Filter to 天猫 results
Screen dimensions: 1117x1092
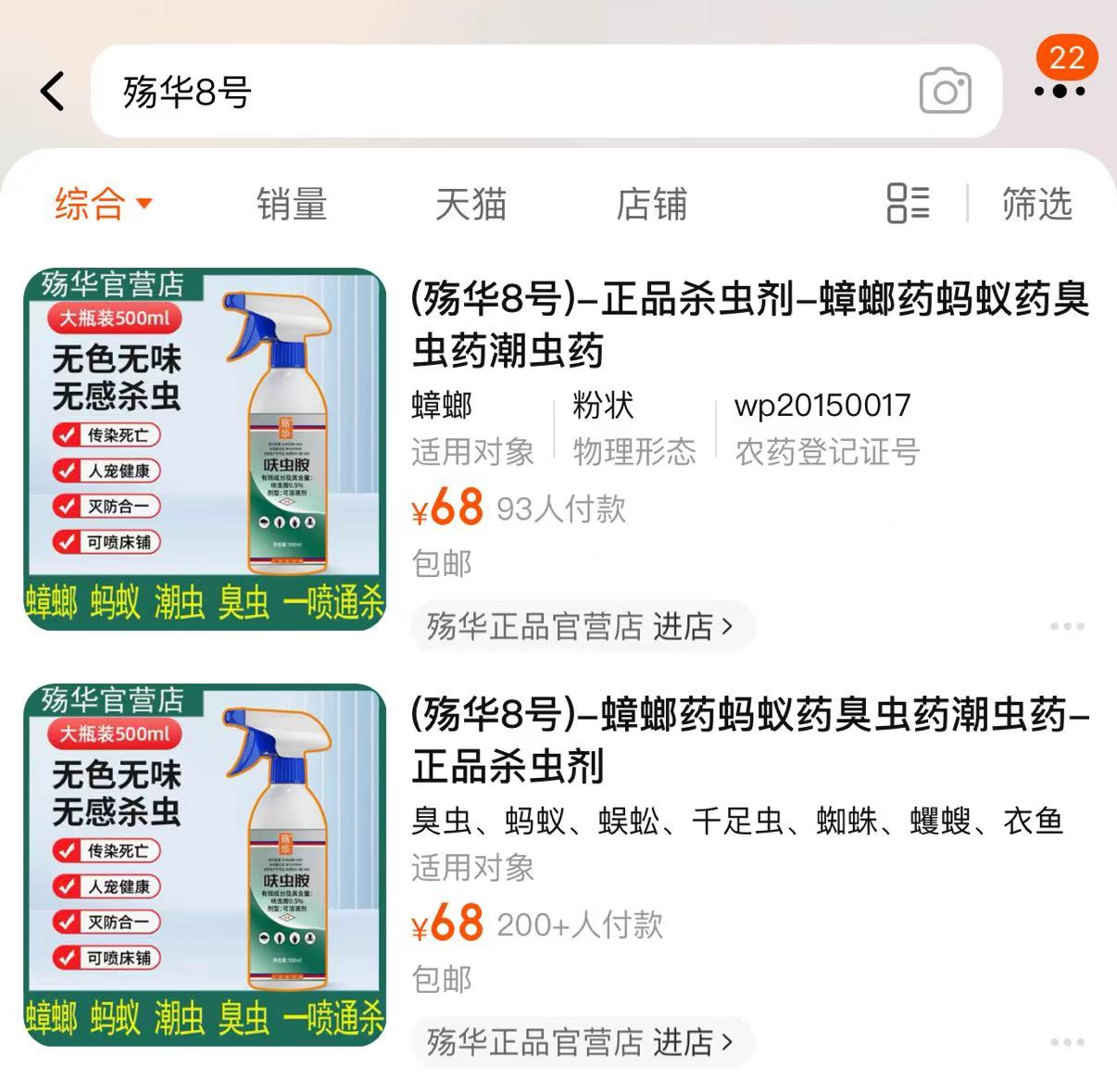point(471,204)
